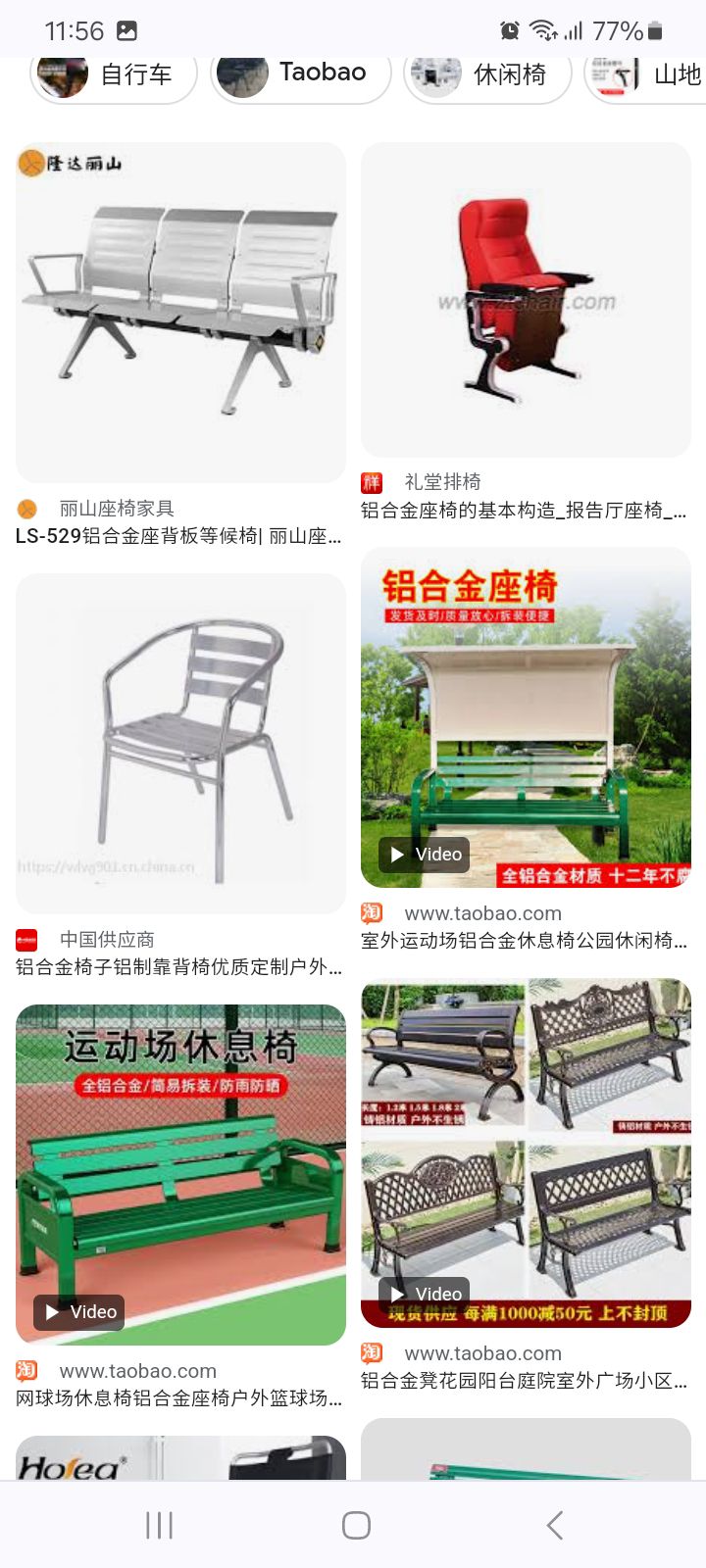706x1568 pixels.
Task: Open the single aluminum chair image
Action: coord(180,743)
